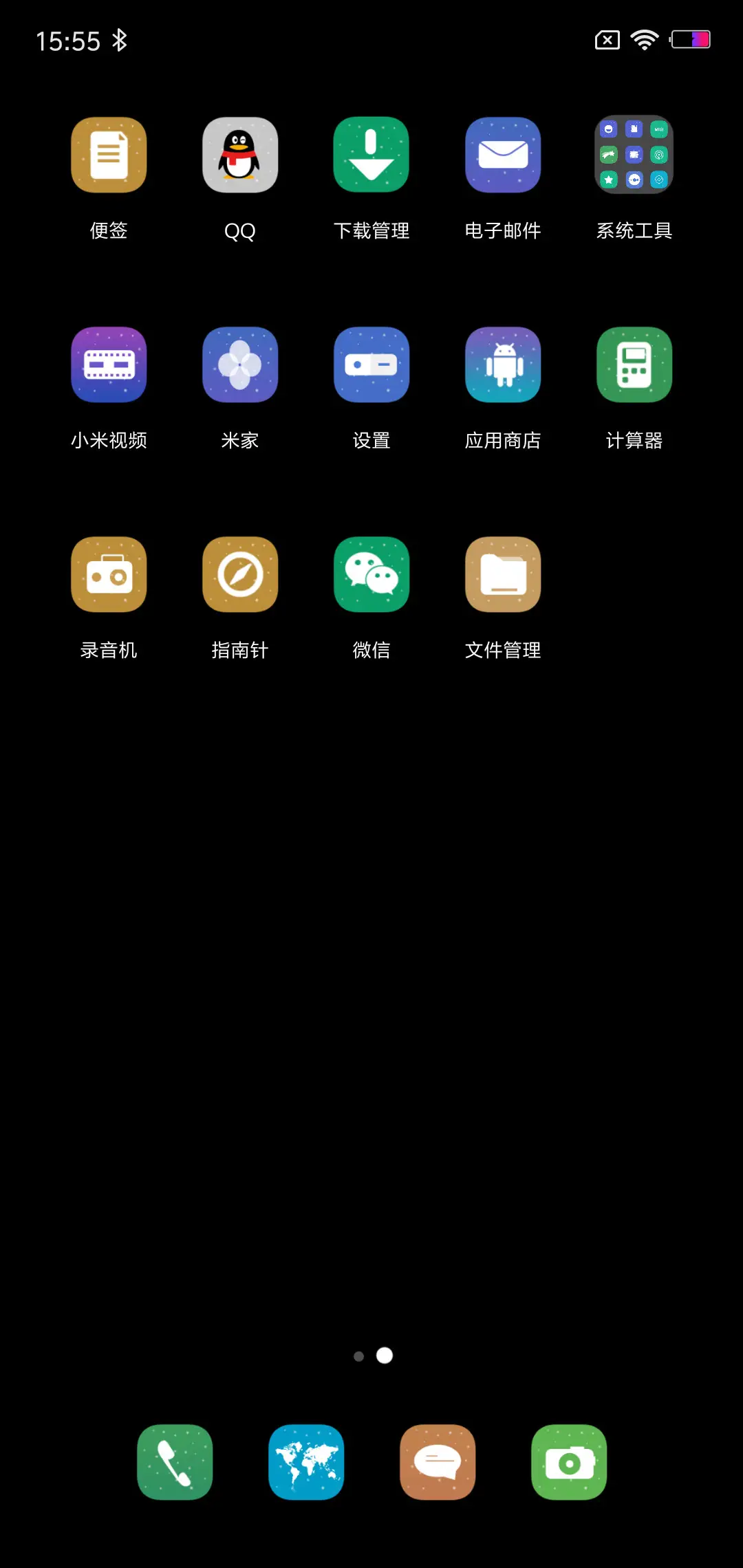Switch to the first home screen page dot

click(x=359, y=1355)
